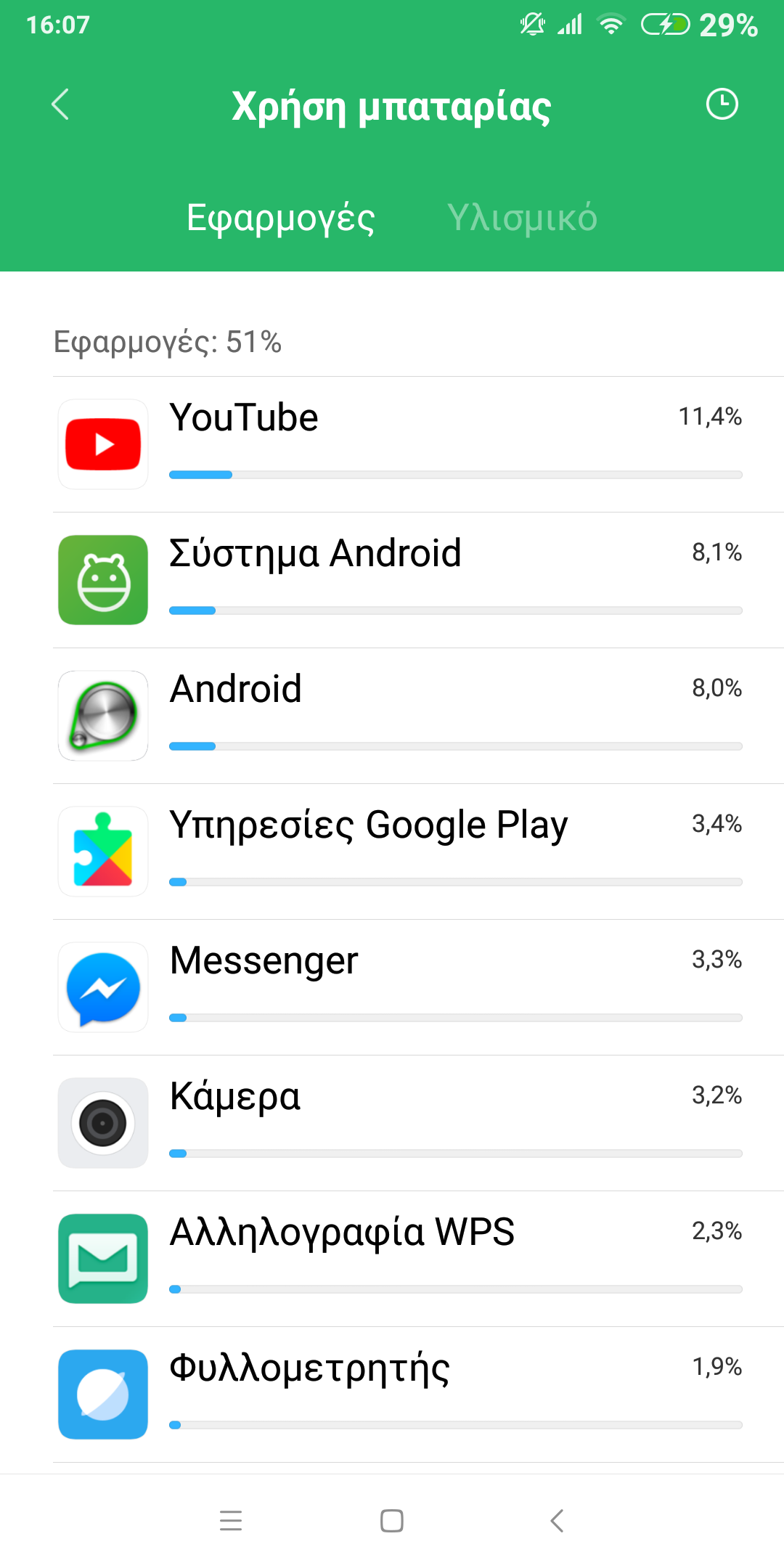Open the clock history icon
Image resolution: width=784 pixels, height=1568 pixels.
(722, 105)
